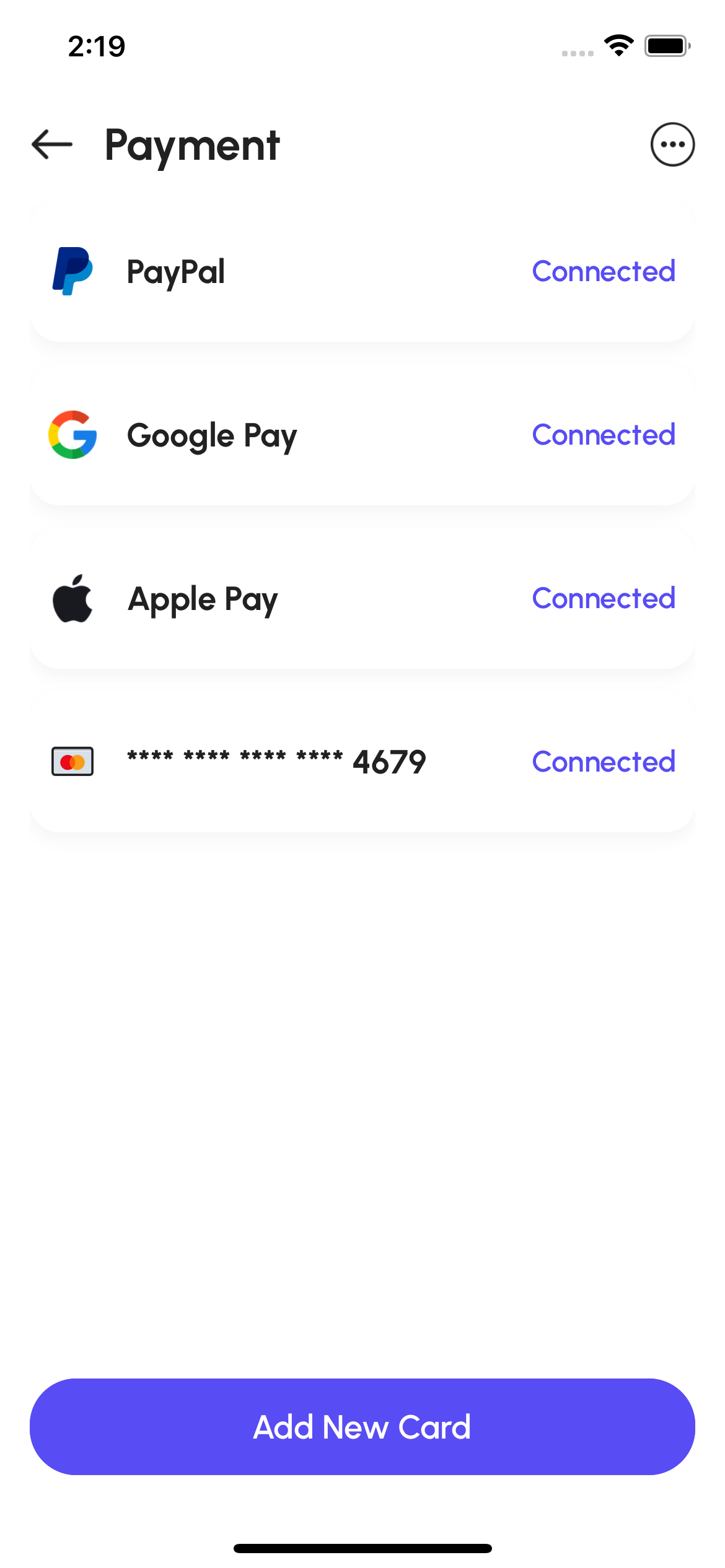Open the PayPal payment method
The width and height of the screenshot is (725, 1568).
[x=362, y=272]
